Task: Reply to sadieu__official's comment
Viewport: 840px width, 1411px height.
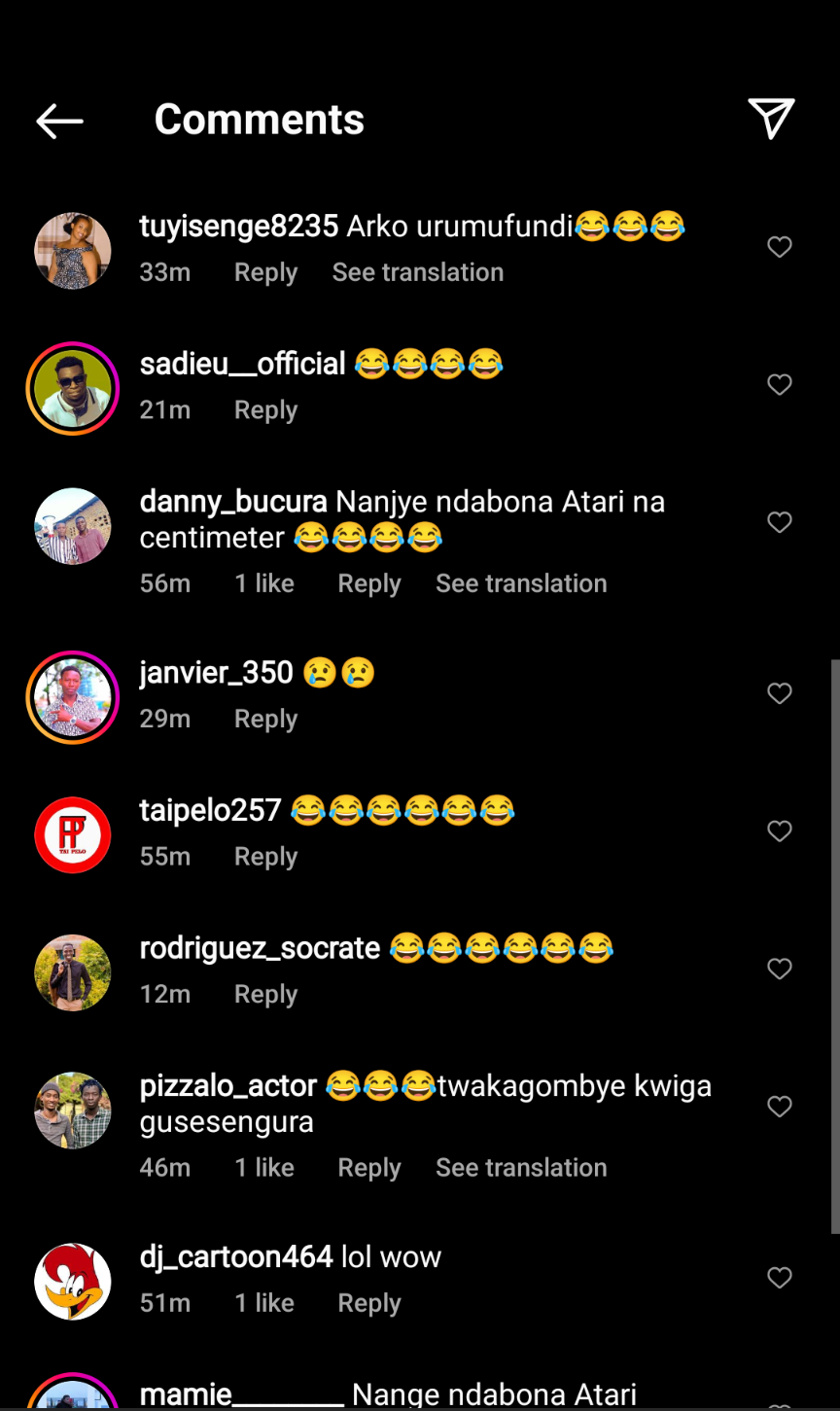Action: click(265, 410)
